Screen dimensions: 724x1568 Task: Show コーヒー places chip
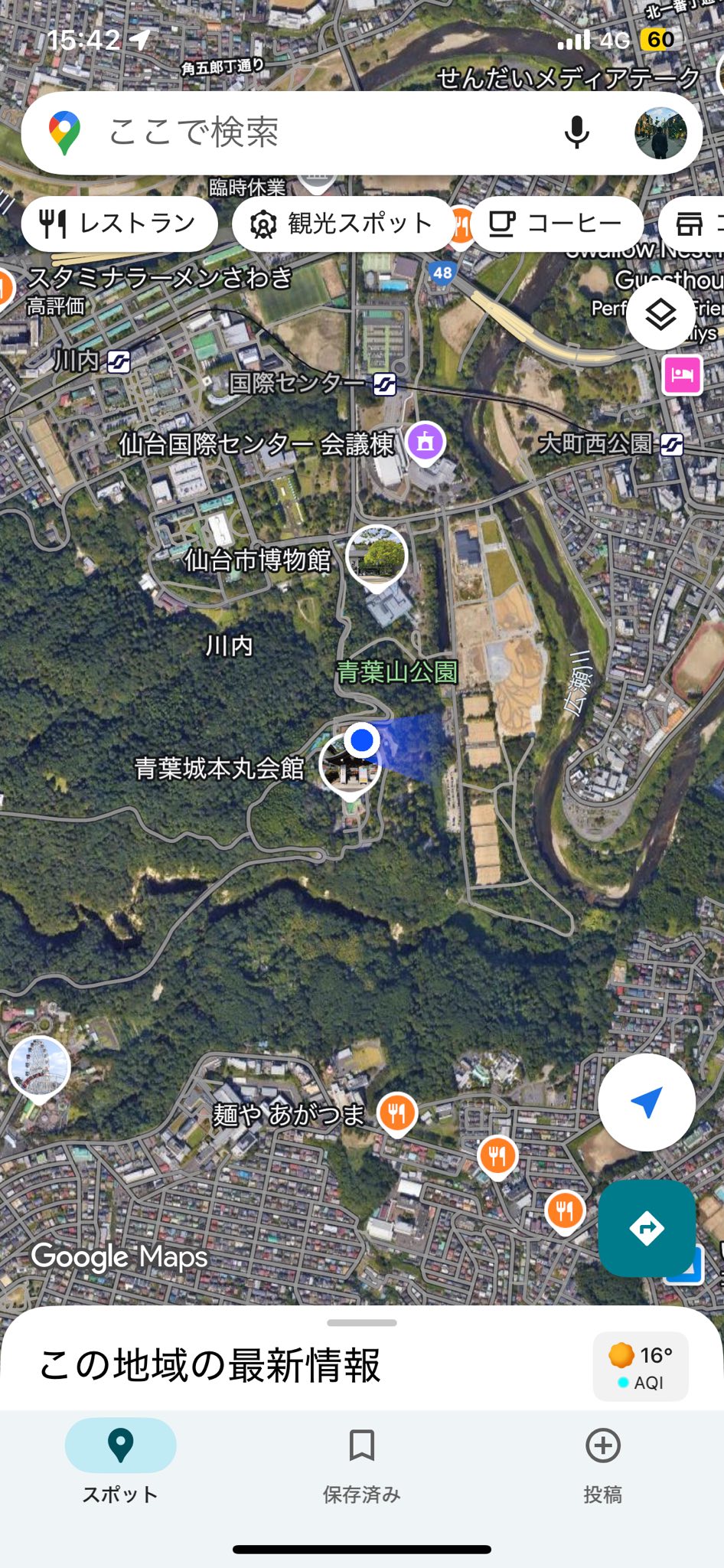coord(556,224)
